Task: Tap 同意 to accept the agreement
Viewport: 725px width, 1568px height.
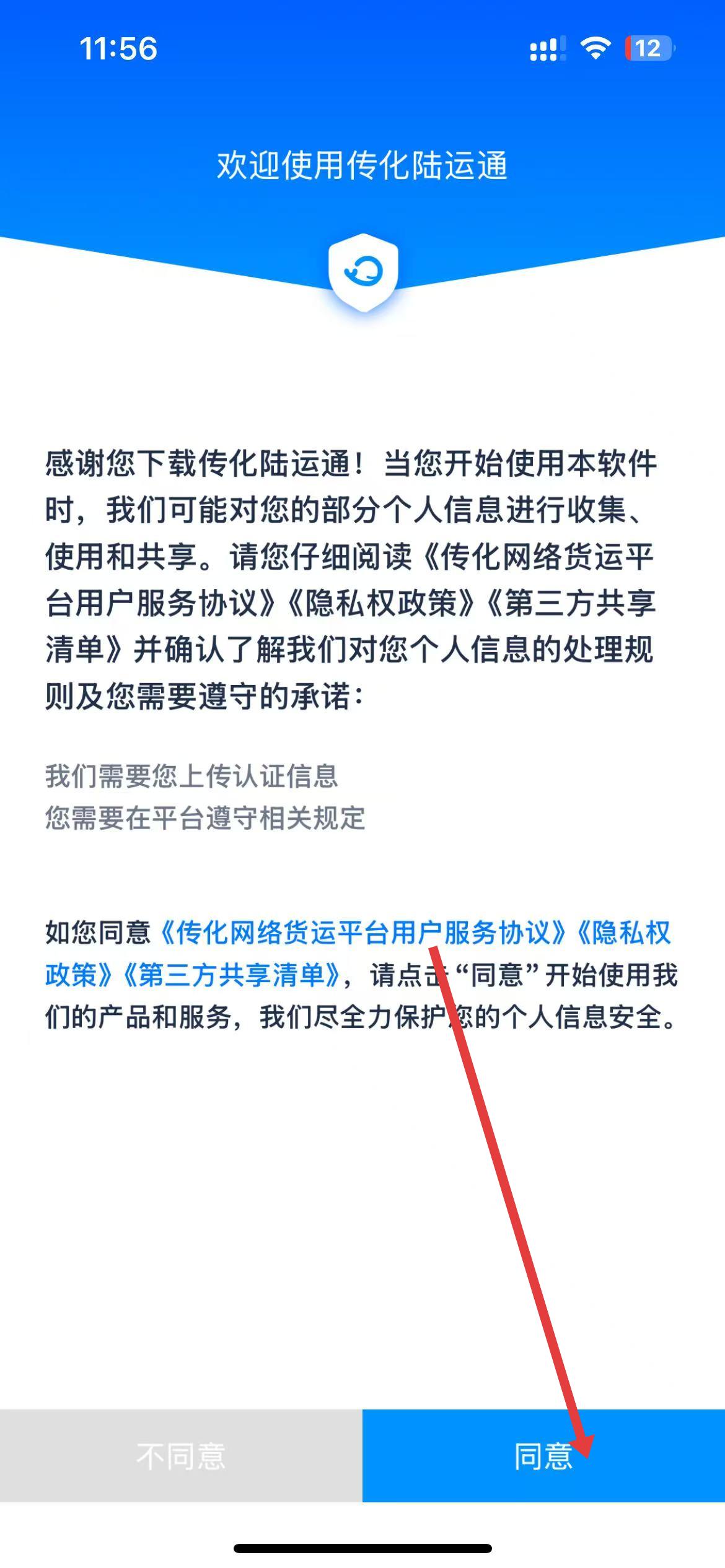Action: [543, 1456]
